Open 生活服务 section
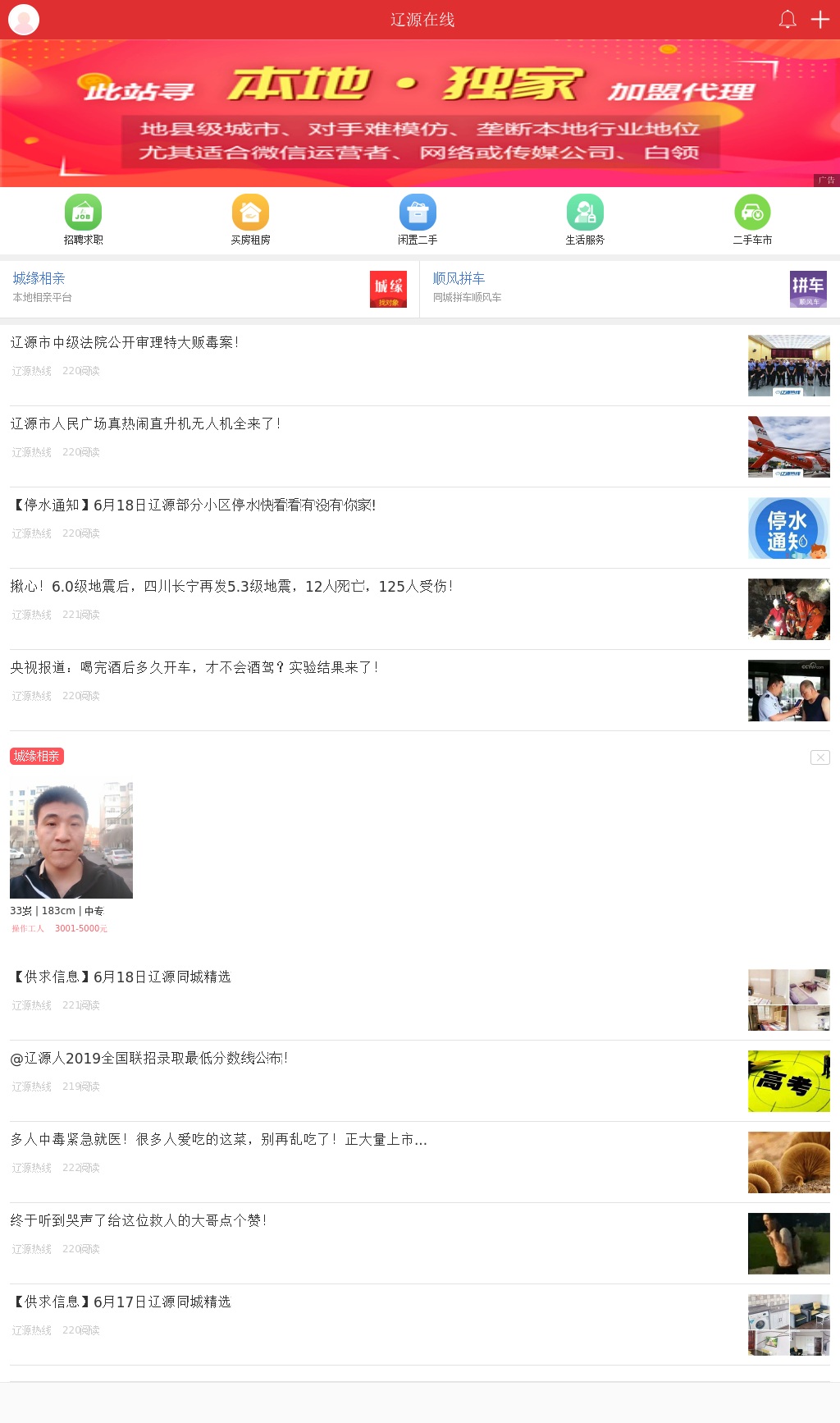Screen dimensions: 840x1423 click(x=585, y=220)
